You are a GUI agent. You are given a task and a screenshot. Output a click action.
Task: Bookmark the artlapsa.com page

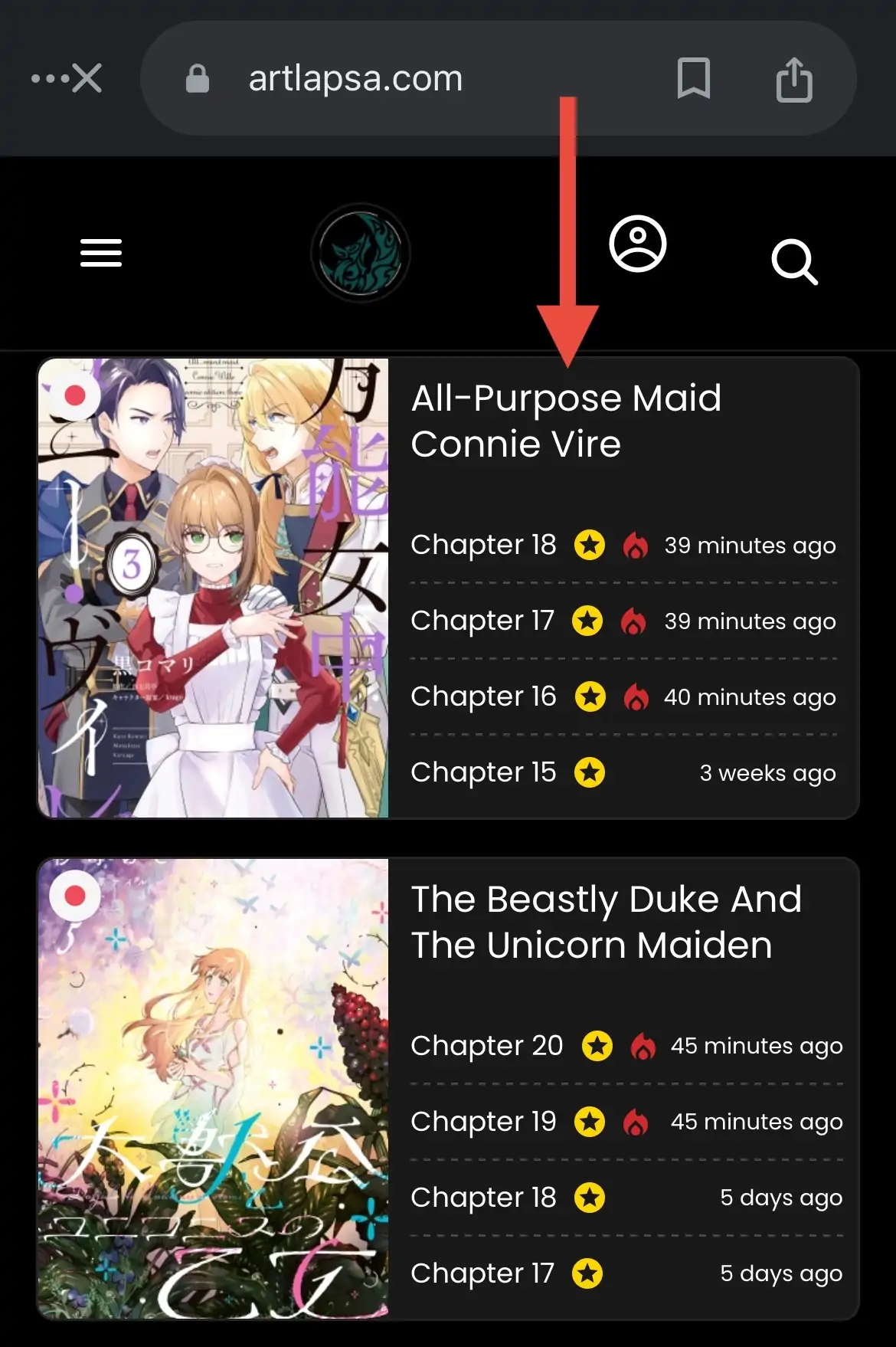693,78
